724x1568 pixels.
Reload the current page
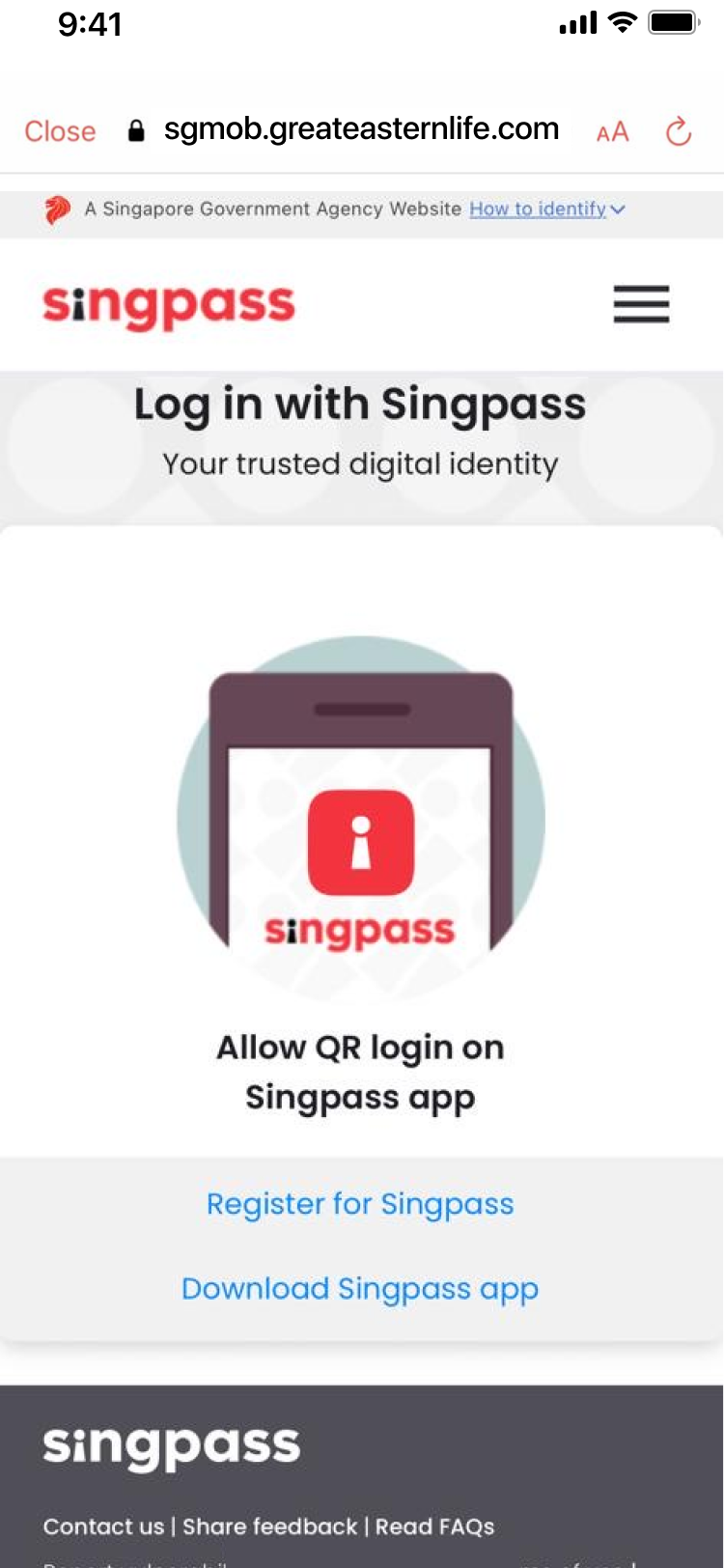coord(679,131)
